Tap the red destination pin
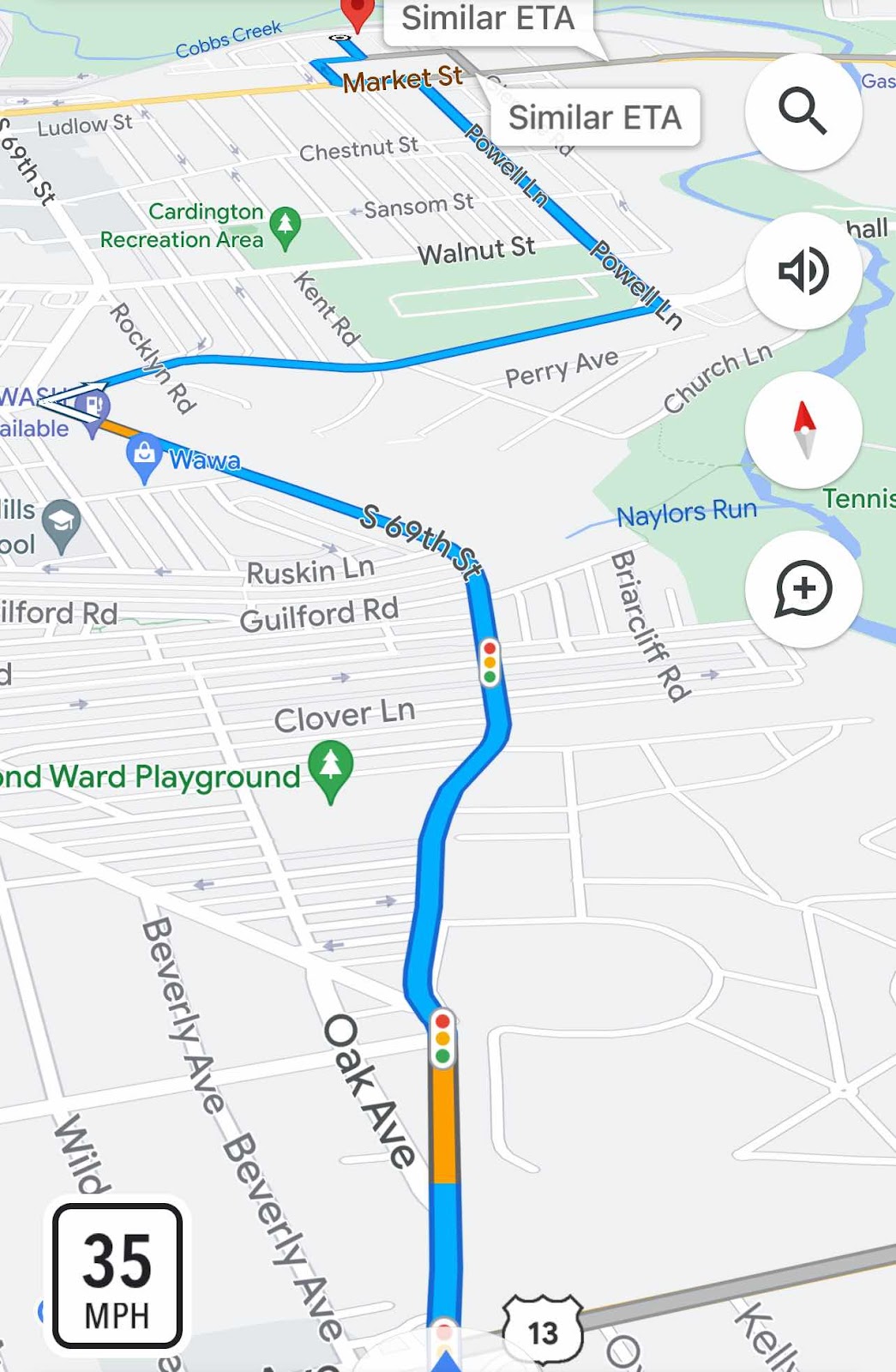896x1372 pixels. tap(357, 12)
